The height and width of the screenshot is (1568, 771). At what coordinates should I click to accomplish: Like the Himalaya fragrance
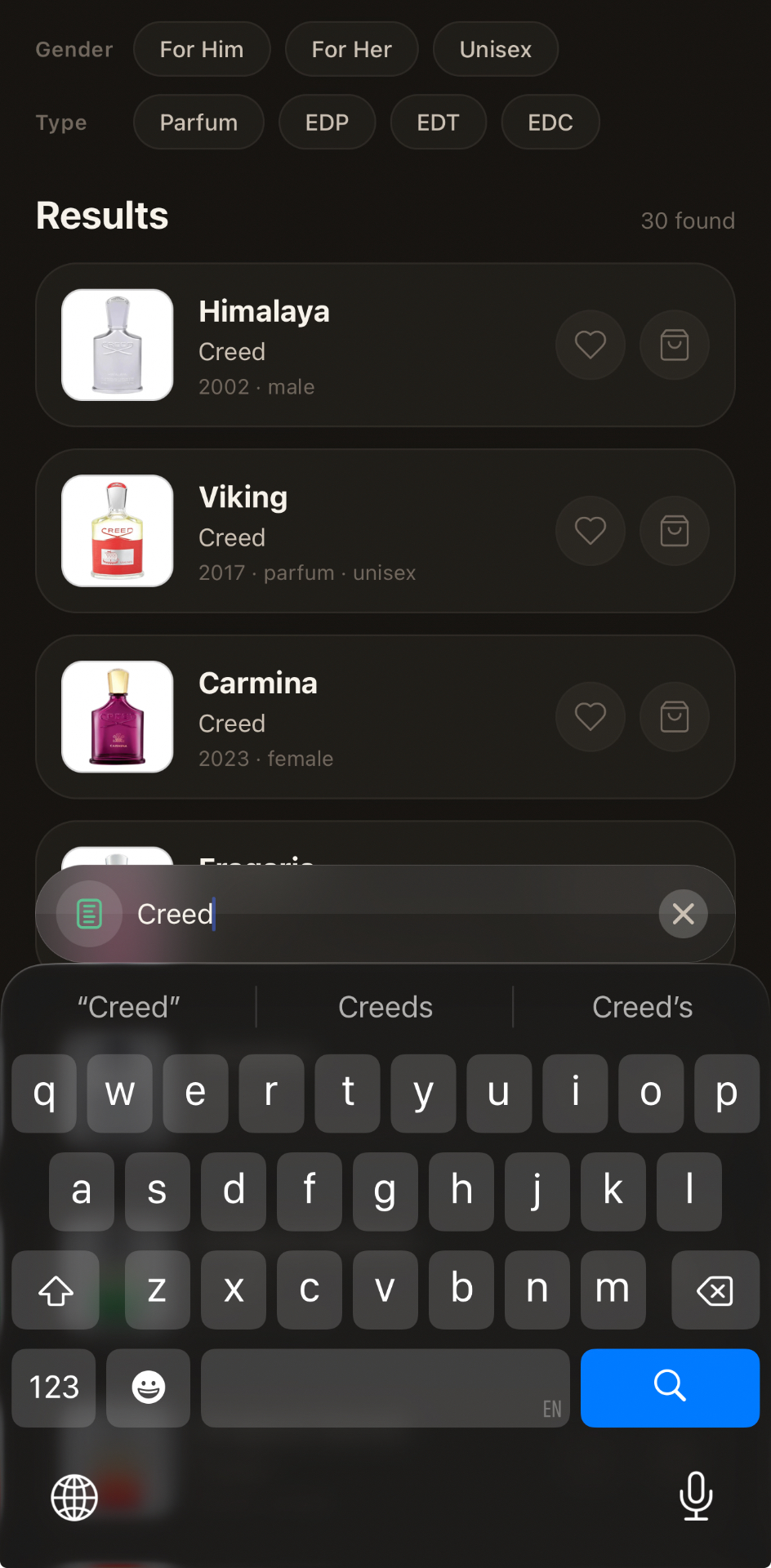(591, 345)
